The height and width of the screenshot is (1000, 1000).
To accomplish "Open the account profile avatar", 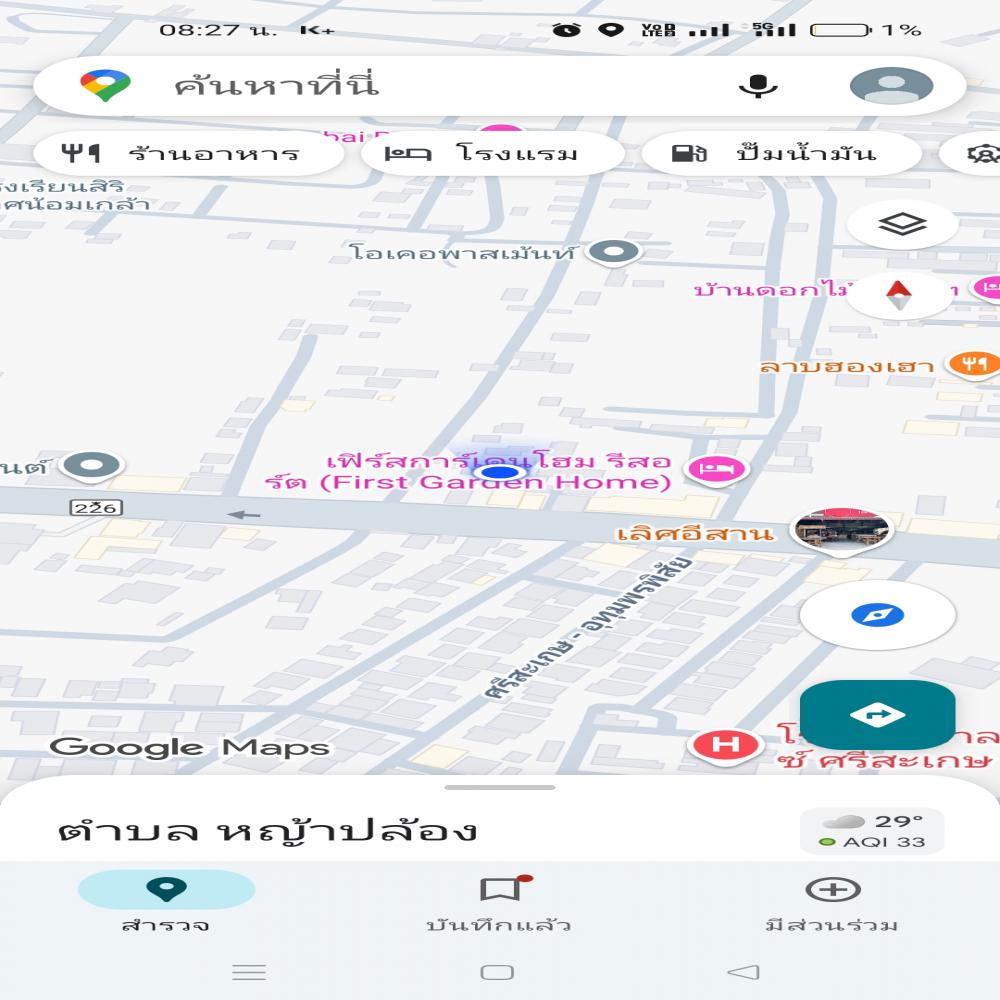I will [x=891, y=86].
